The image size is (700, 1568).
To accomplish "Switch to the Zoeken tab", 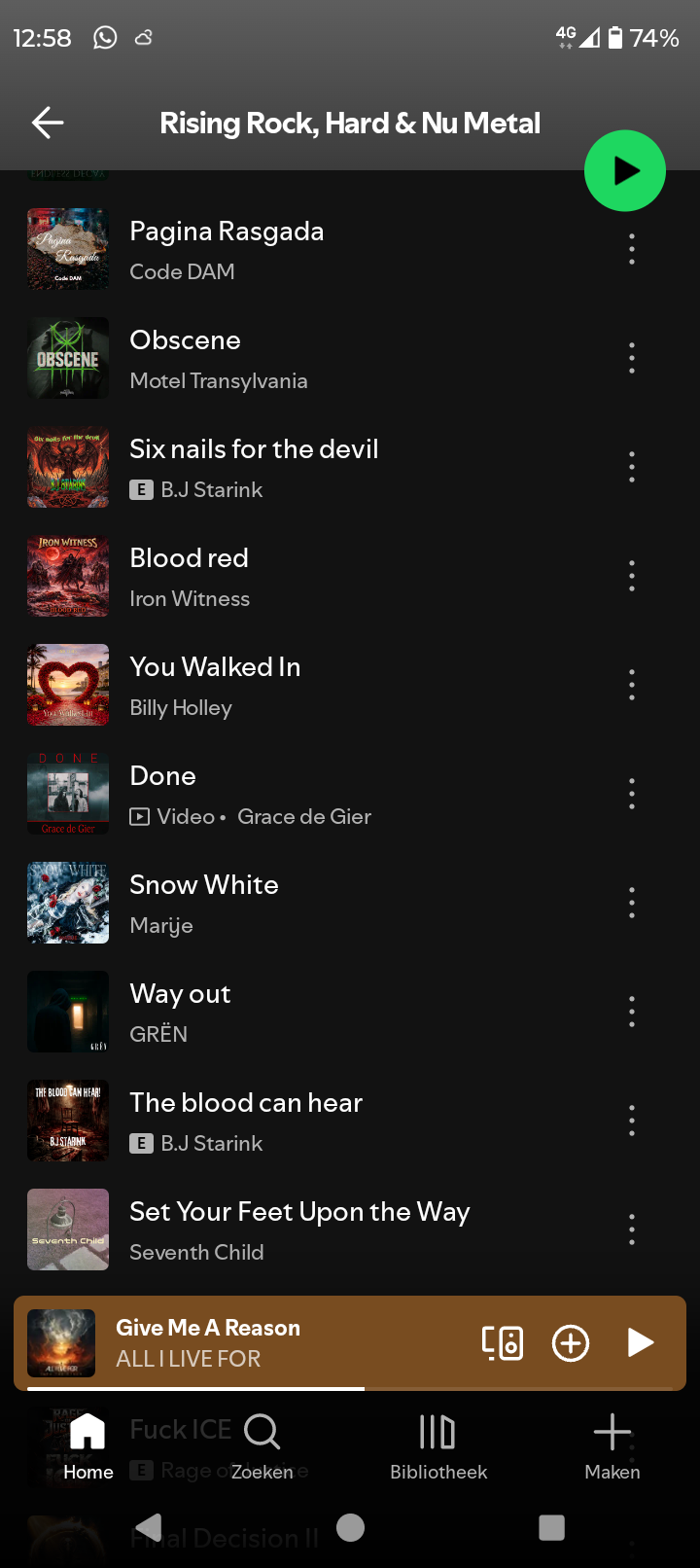I will click(262, 1446).
